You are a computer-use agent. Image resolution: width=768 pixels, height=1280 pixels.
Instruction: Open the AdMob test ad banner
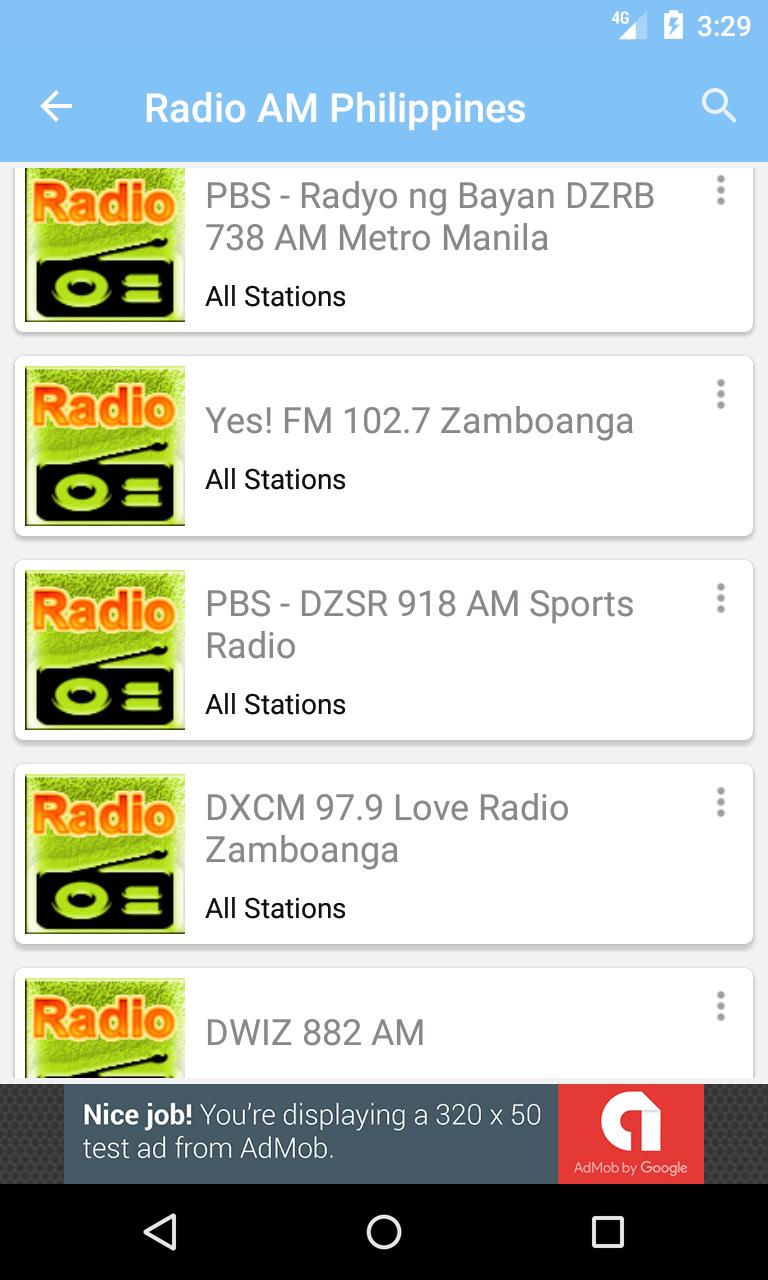pyautogui.click(x=384, y=1134)
